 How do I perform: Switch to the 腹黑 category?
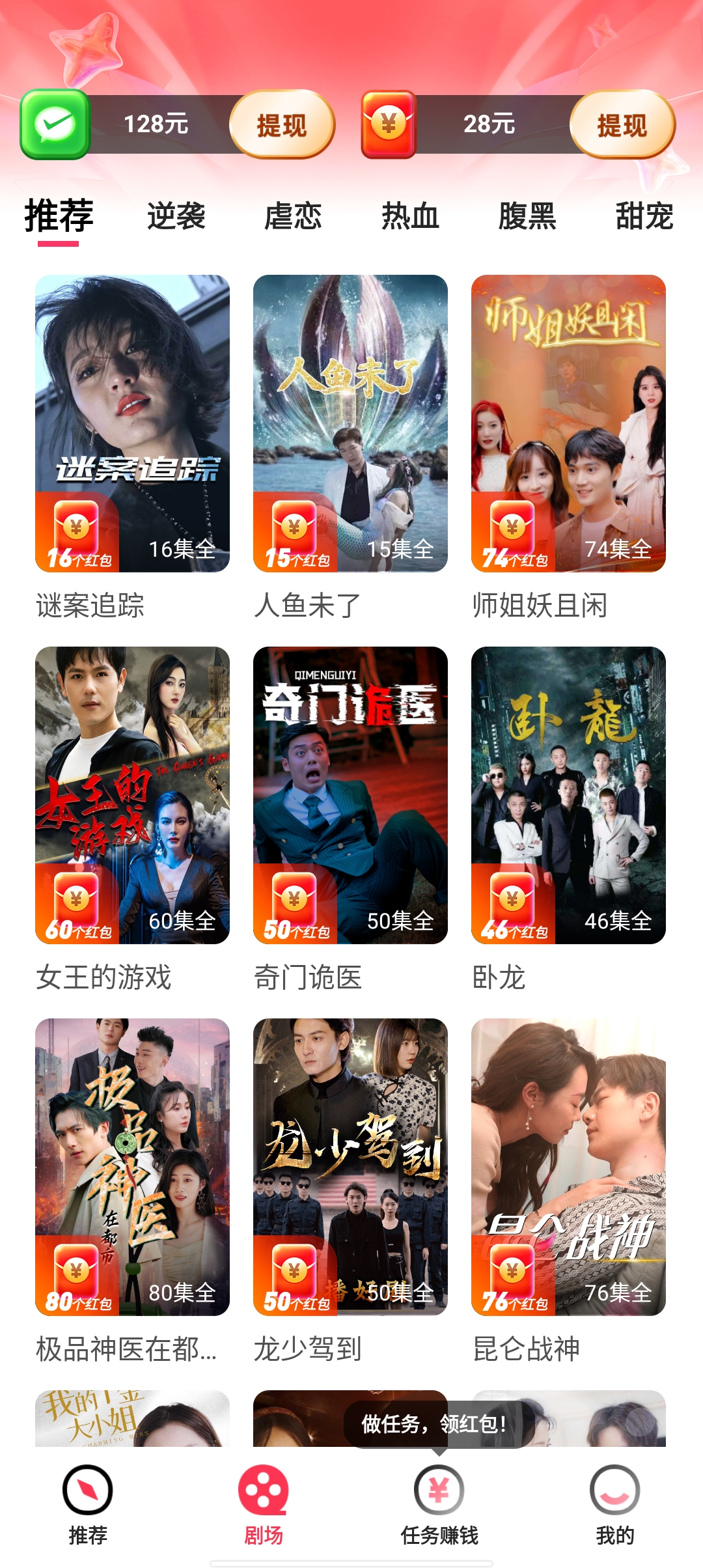coord(527,216)
